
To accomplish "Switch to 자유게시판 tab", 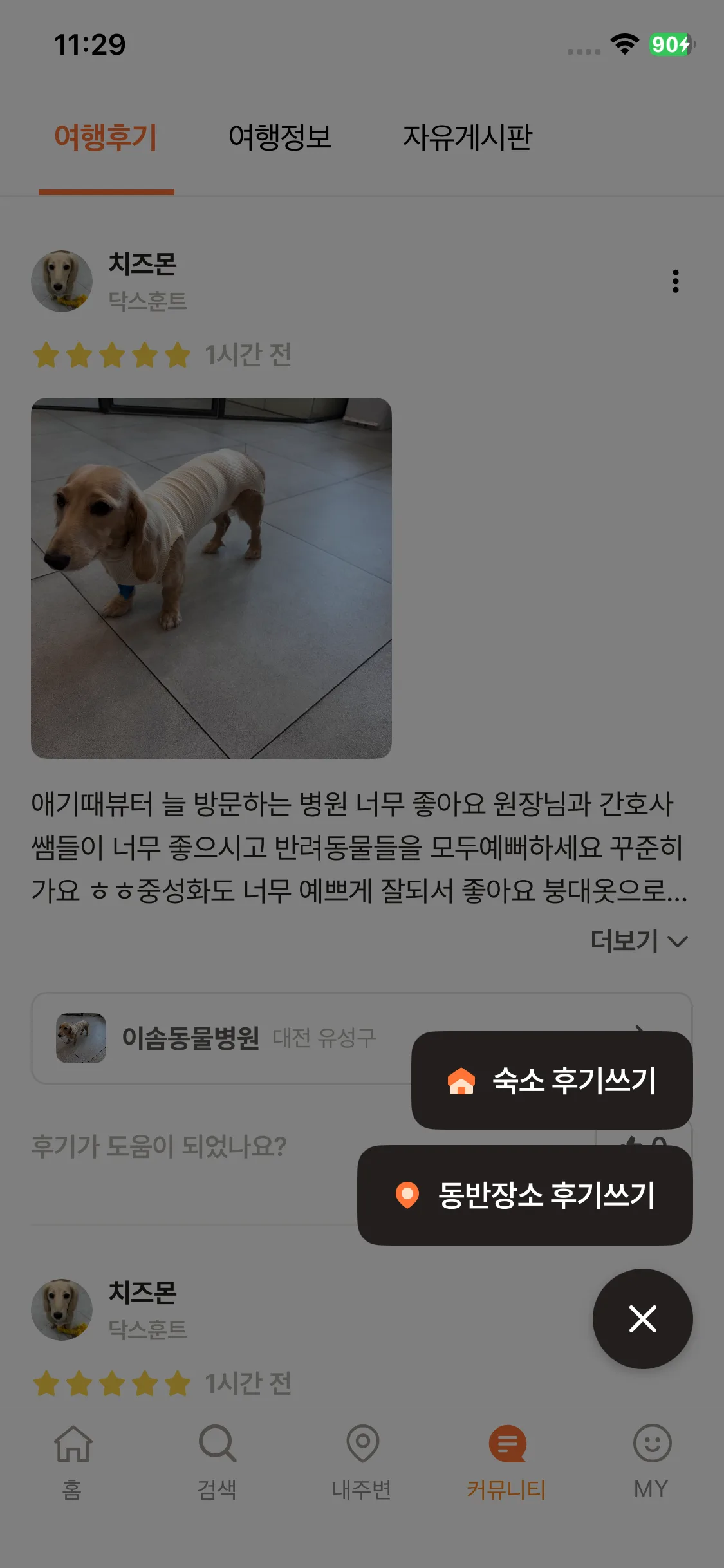I will 467,137.
